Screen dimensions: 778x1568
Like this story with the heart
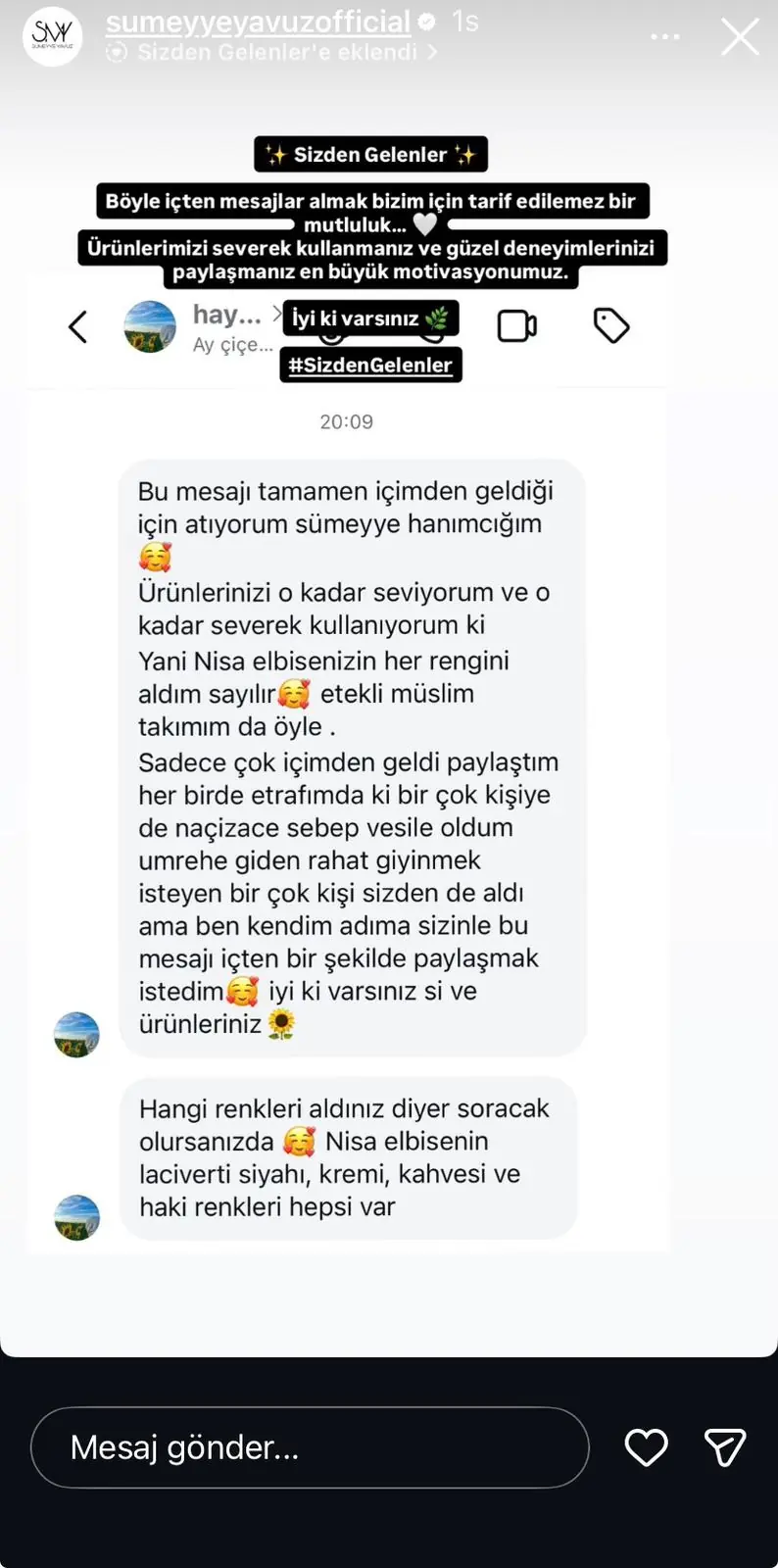[x=647, y=1447]
